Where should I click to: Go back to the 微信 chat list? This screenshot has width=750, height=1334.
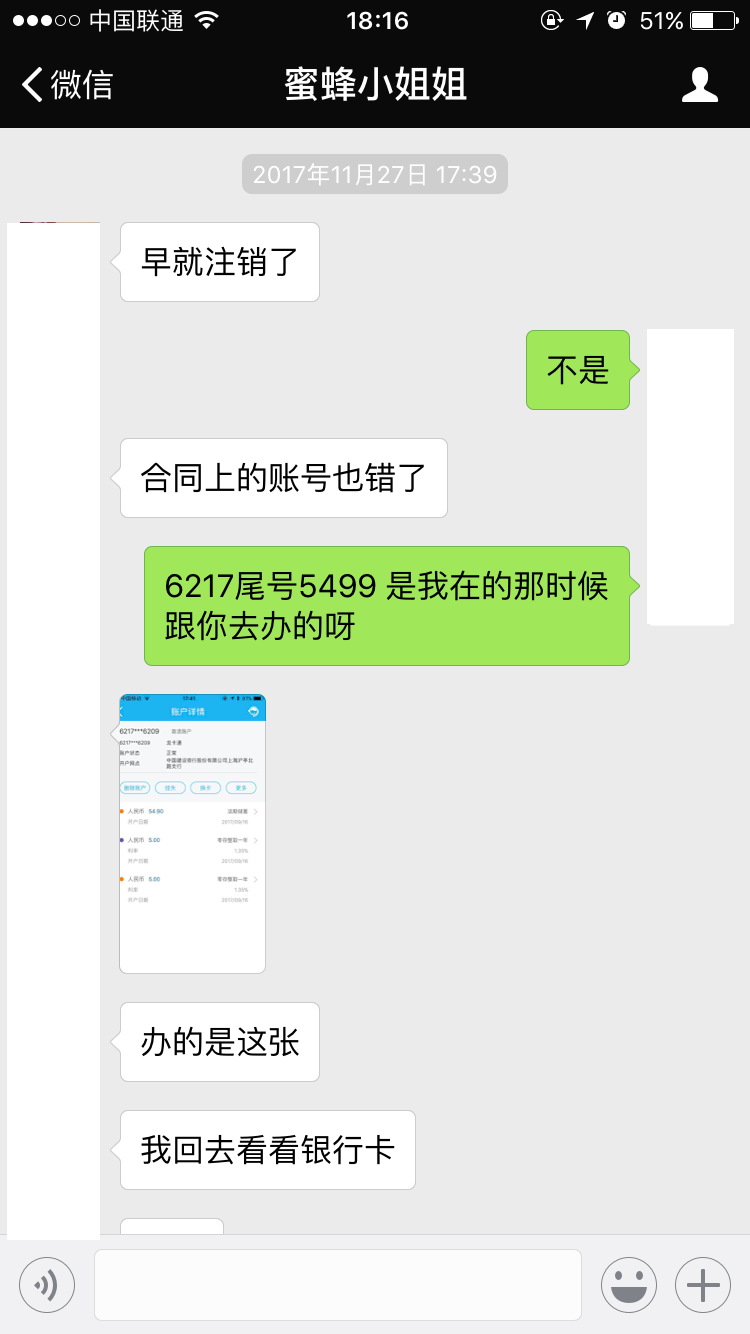(x=66, y=85)
